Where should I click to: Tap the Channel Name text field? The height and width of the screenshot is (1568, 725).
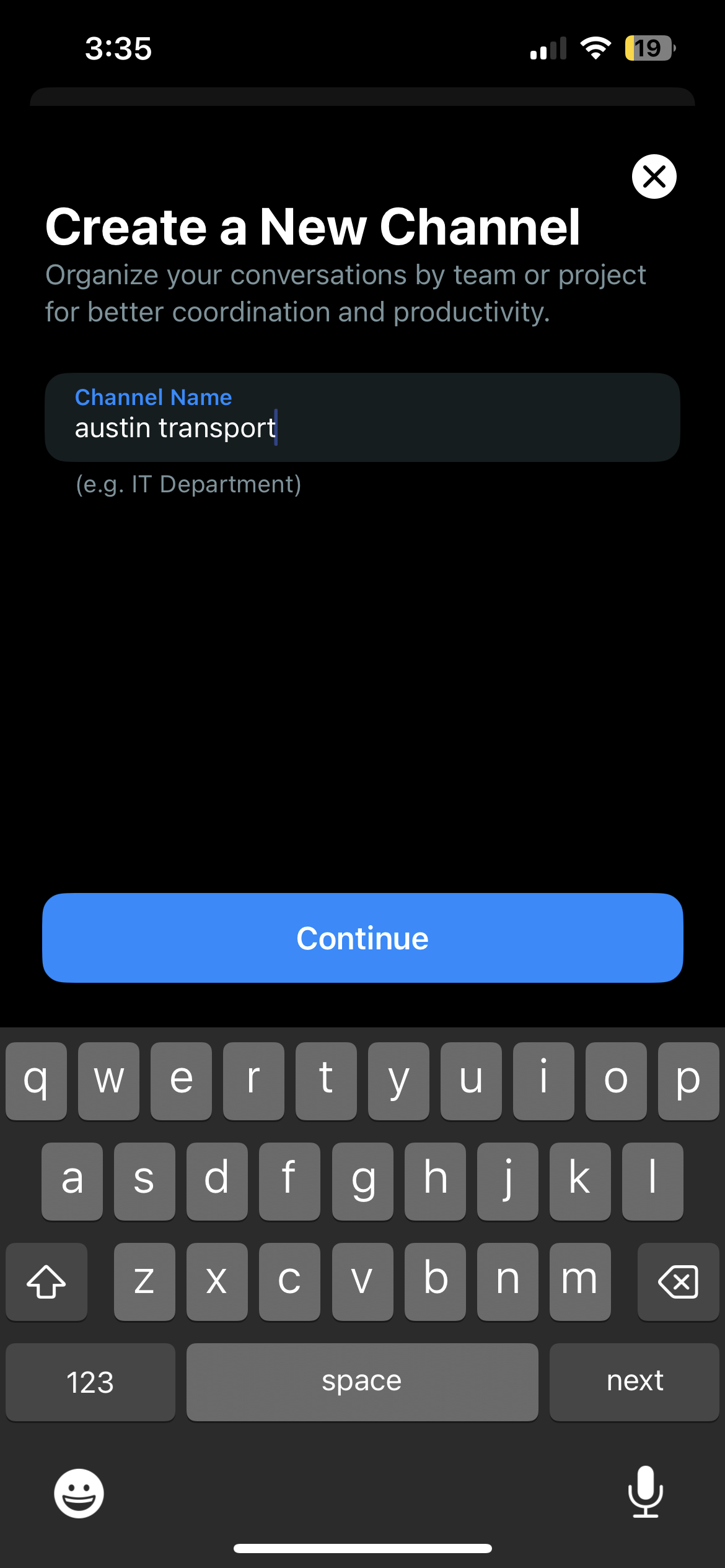[x=362, y=418]
